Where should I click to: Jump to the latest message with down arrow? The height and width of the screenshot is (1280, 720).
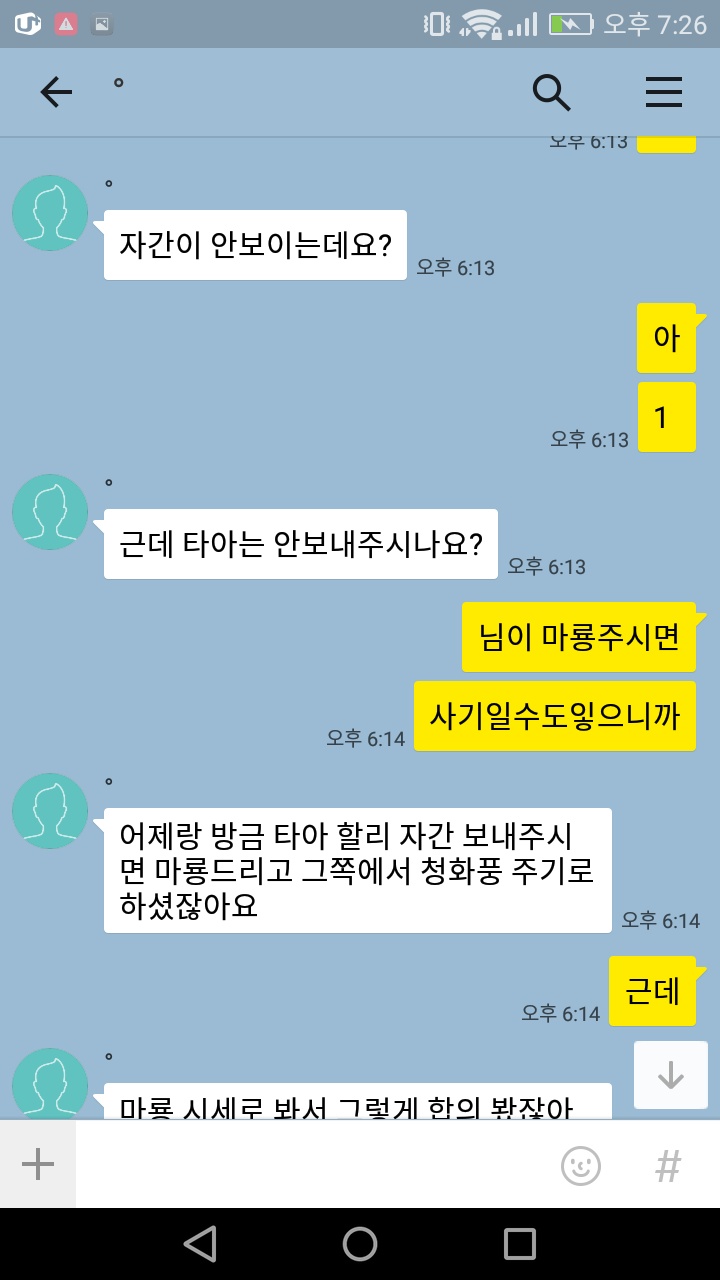point(670,1075)
